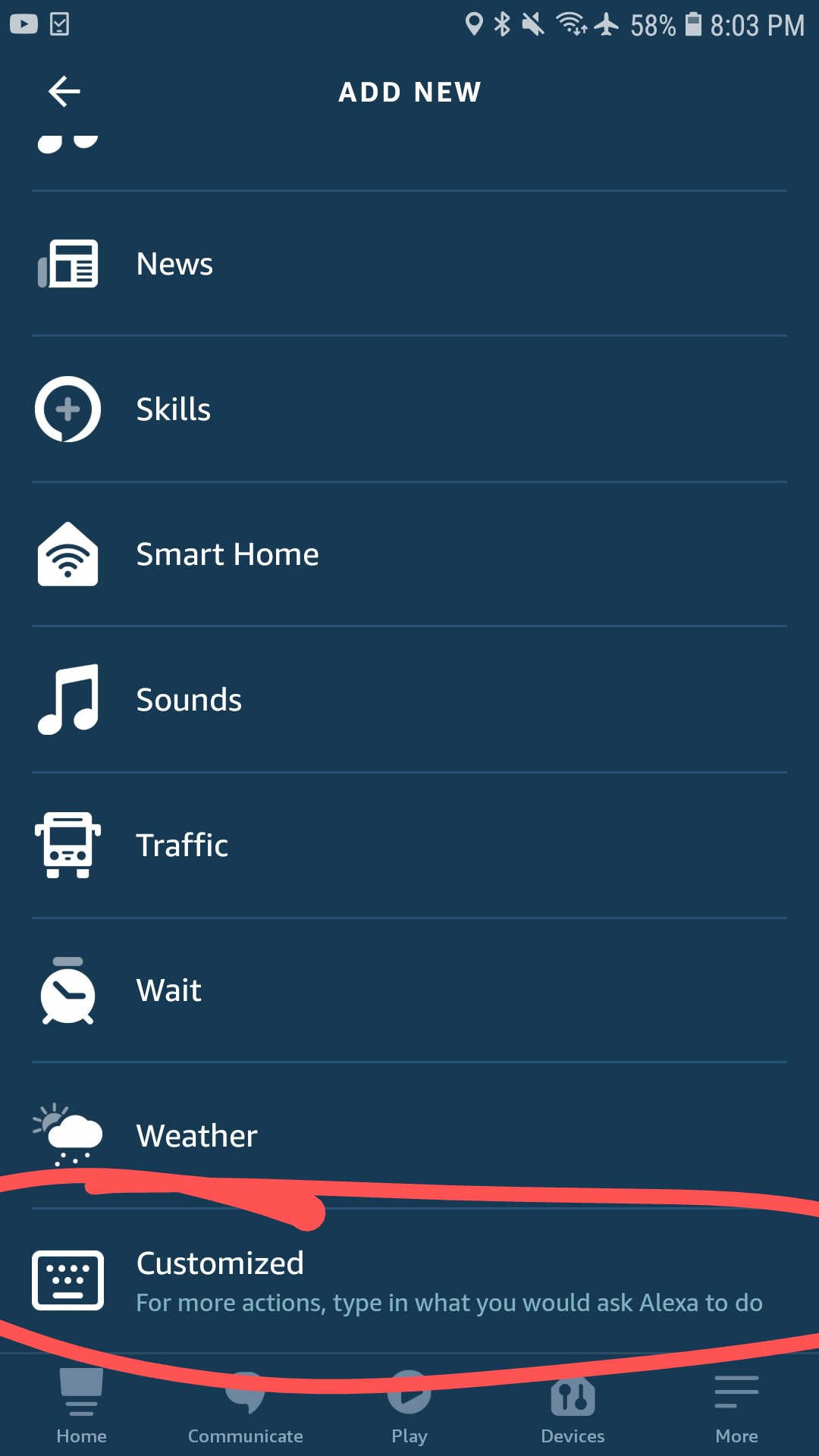Select the Wait action
The image size is (819, 1456).
[168, 990]
